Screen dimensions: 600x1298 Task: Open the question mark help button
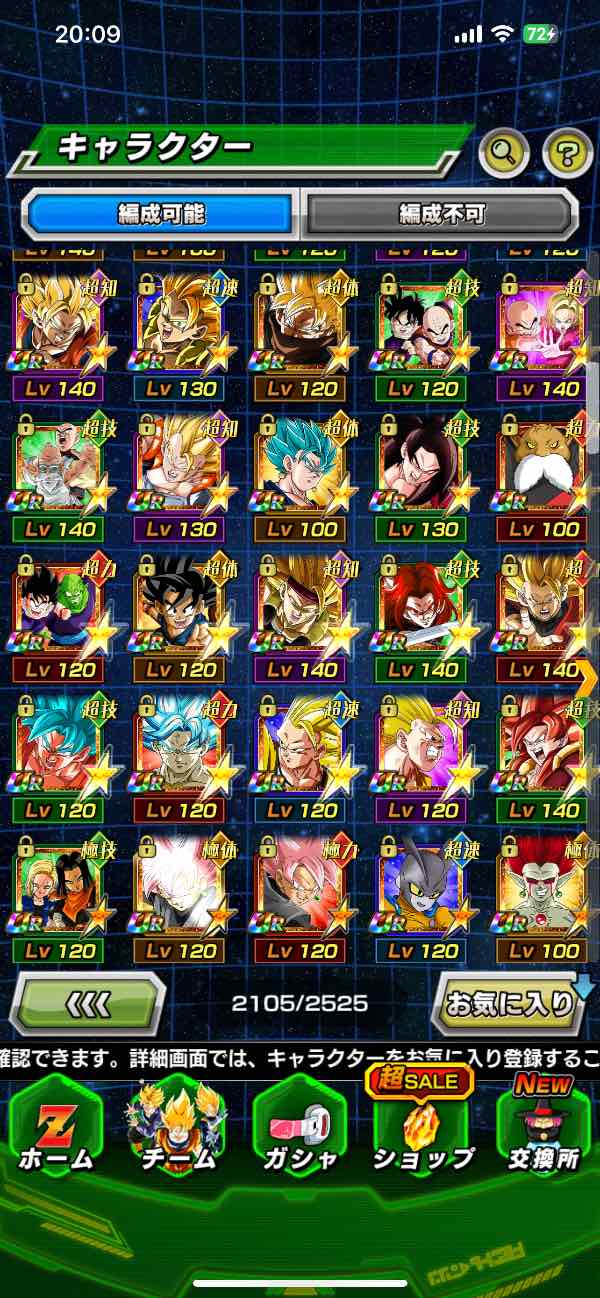click(x=567, y=153)
